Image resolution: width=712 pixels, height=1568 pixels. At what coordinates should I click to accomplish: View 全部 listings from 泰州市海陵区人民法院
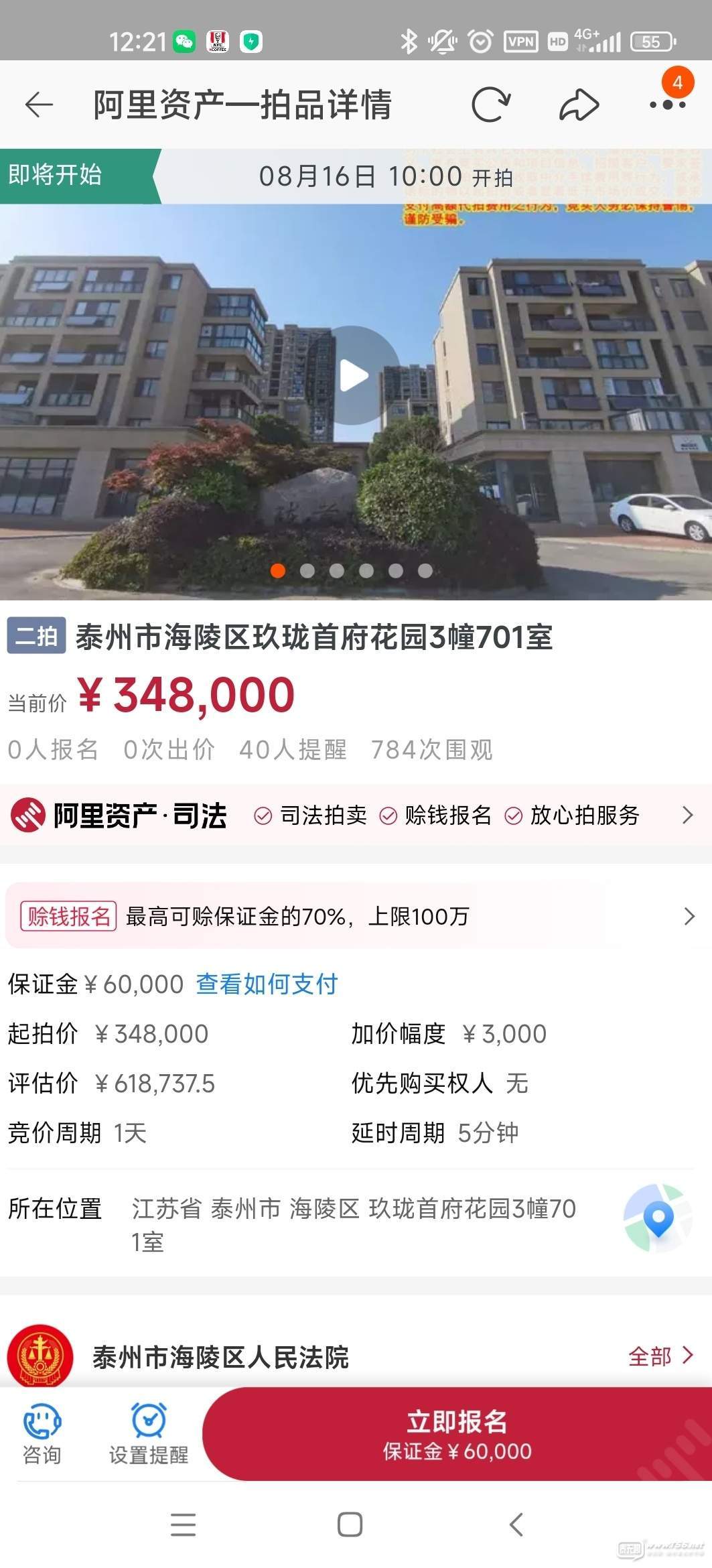pos(660,1356)
